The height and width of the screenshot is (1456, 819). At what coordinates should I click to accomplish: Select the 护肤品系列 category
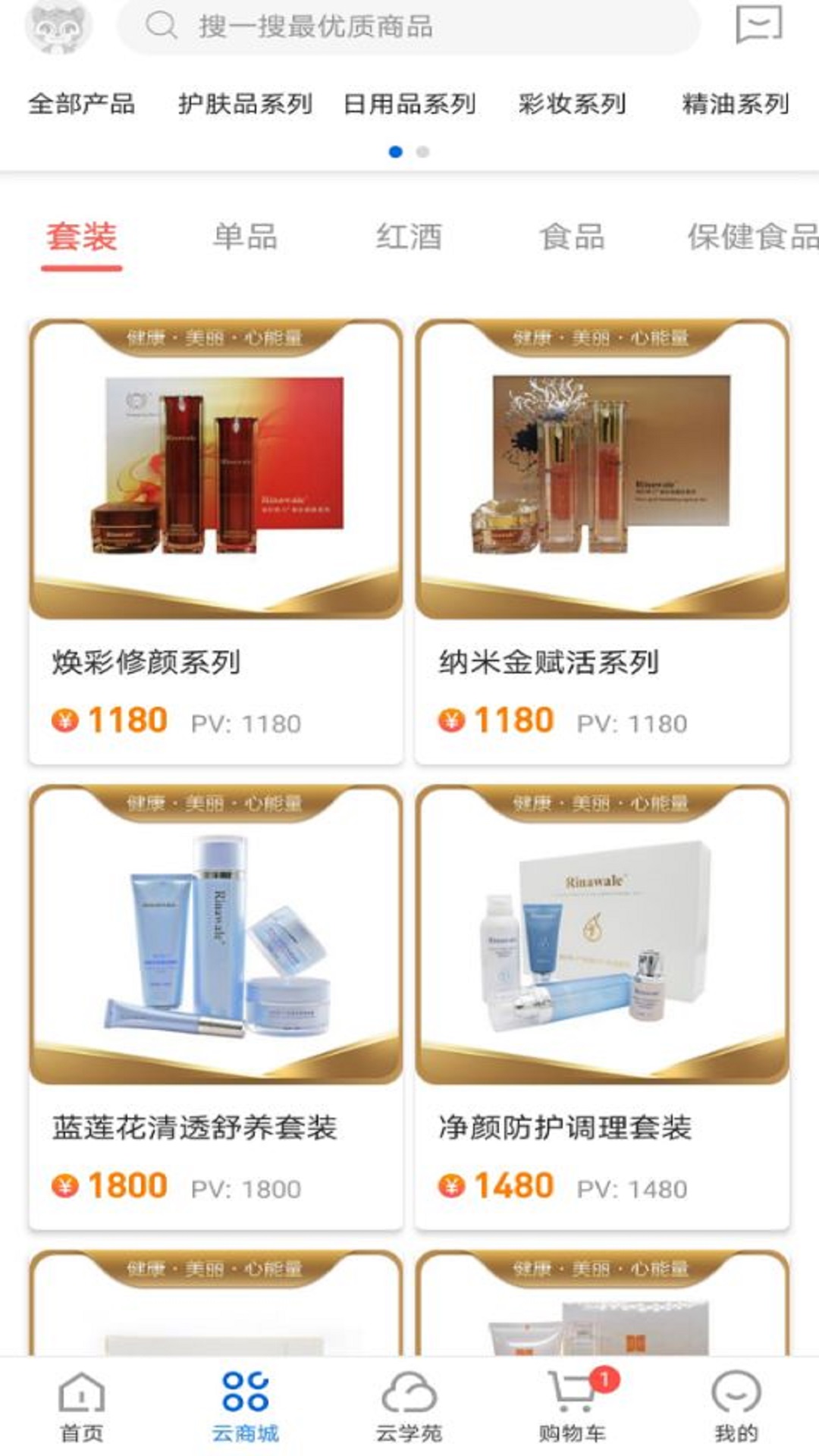tap(245, 104)
